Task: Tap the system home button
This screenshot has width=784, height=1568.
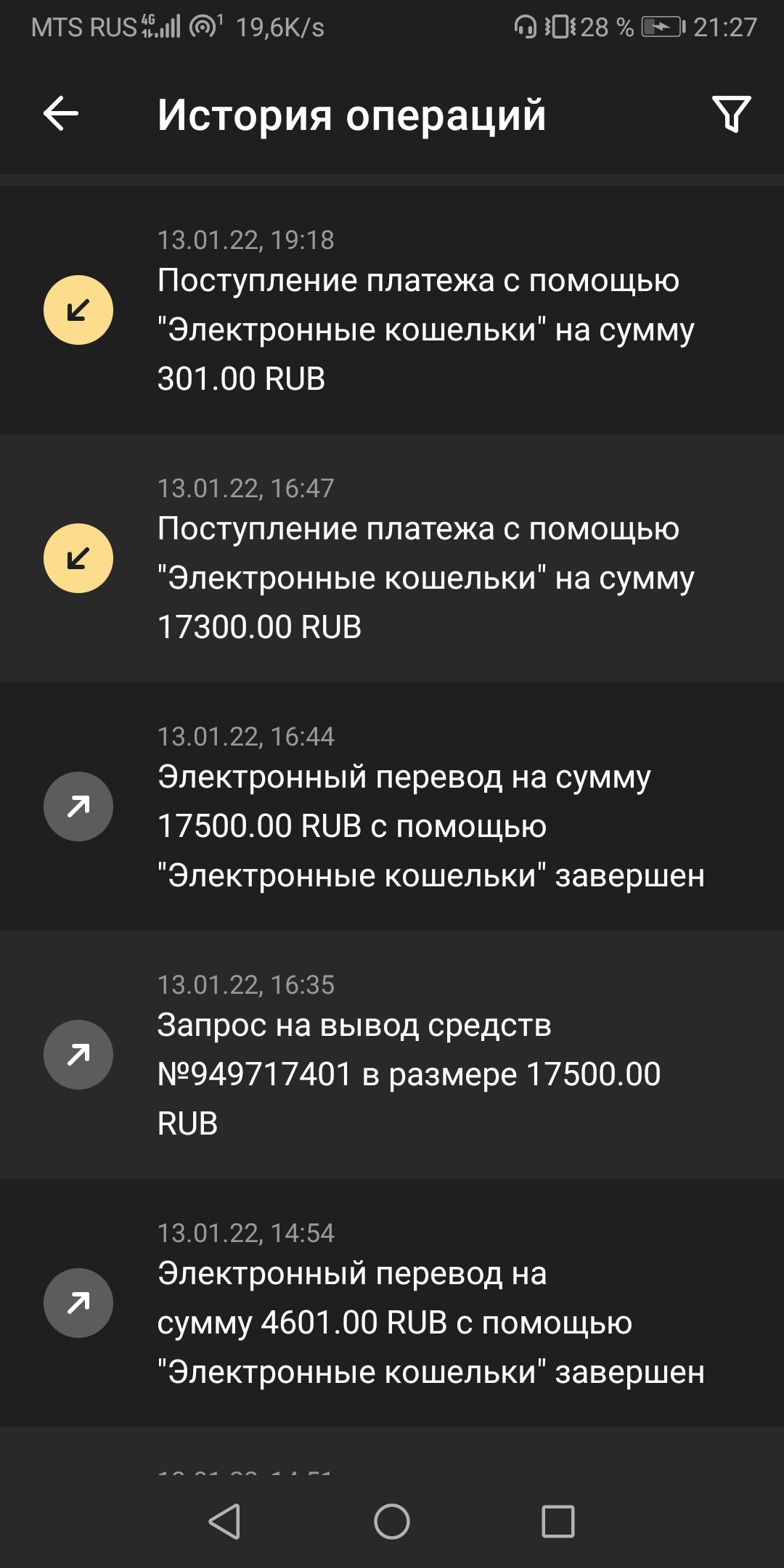Action: click(392, 1522)
